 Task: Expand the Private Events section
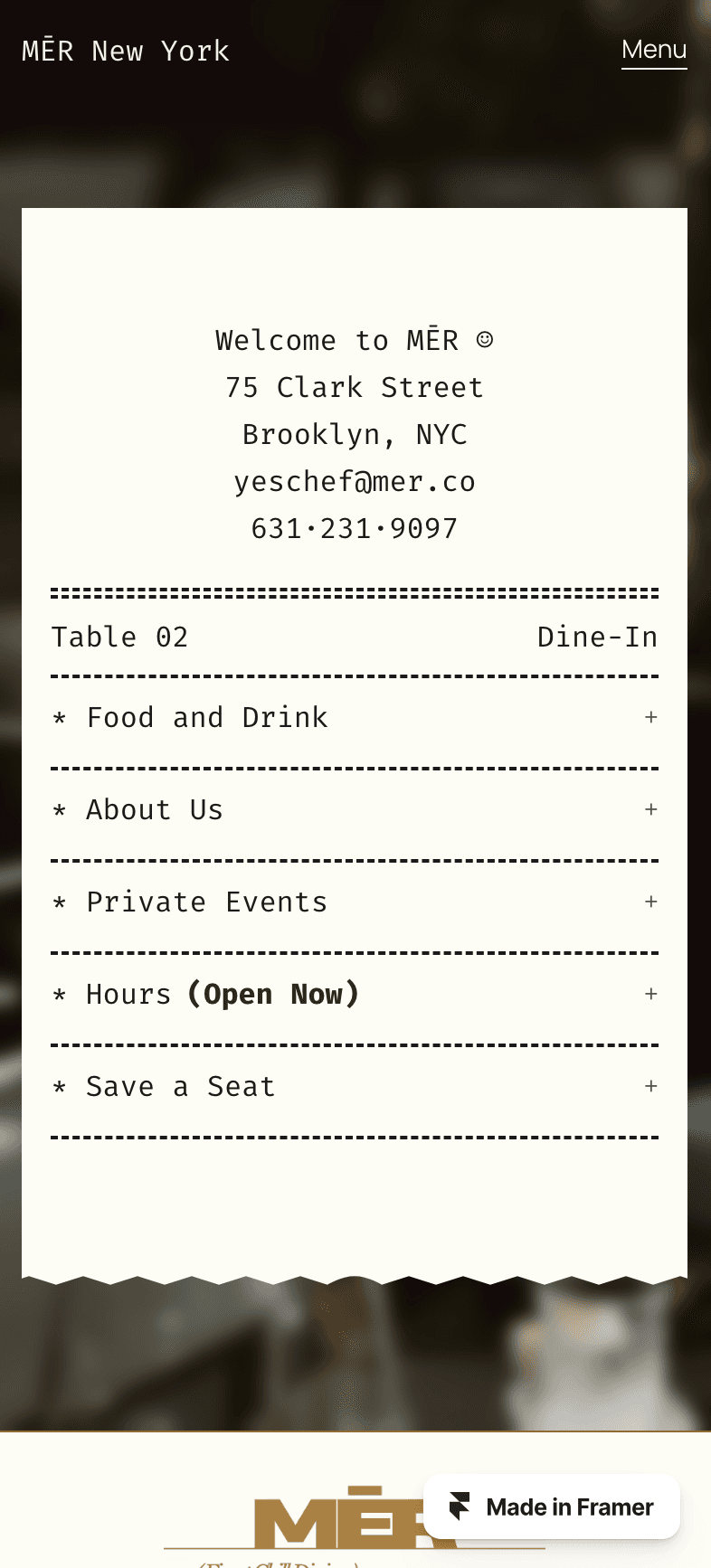(x=355, y=902)
